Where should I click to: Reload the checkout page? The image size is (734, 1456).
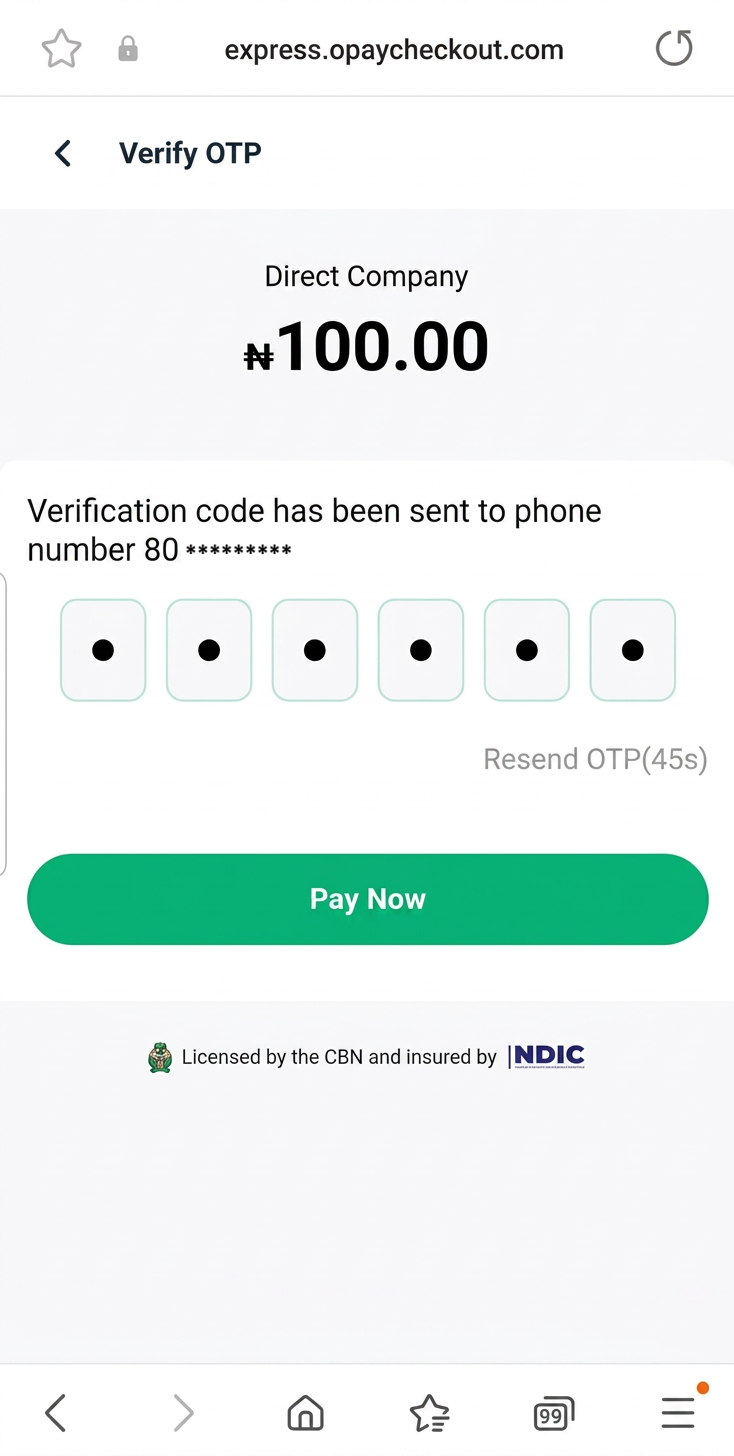pos(674,48)
